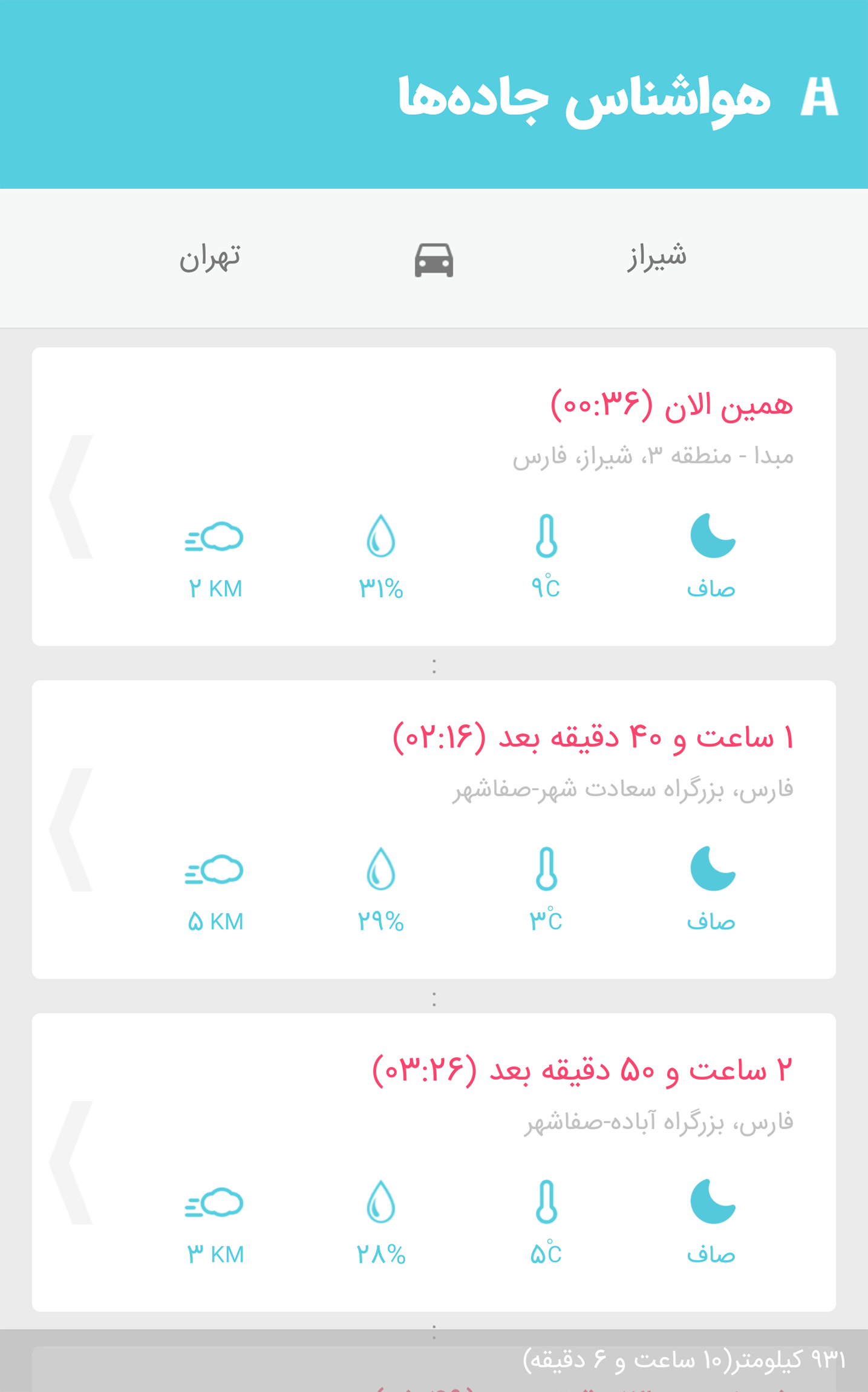Select the origin city شیراز
Viewport: 868px width, 1392px height.
656,257
